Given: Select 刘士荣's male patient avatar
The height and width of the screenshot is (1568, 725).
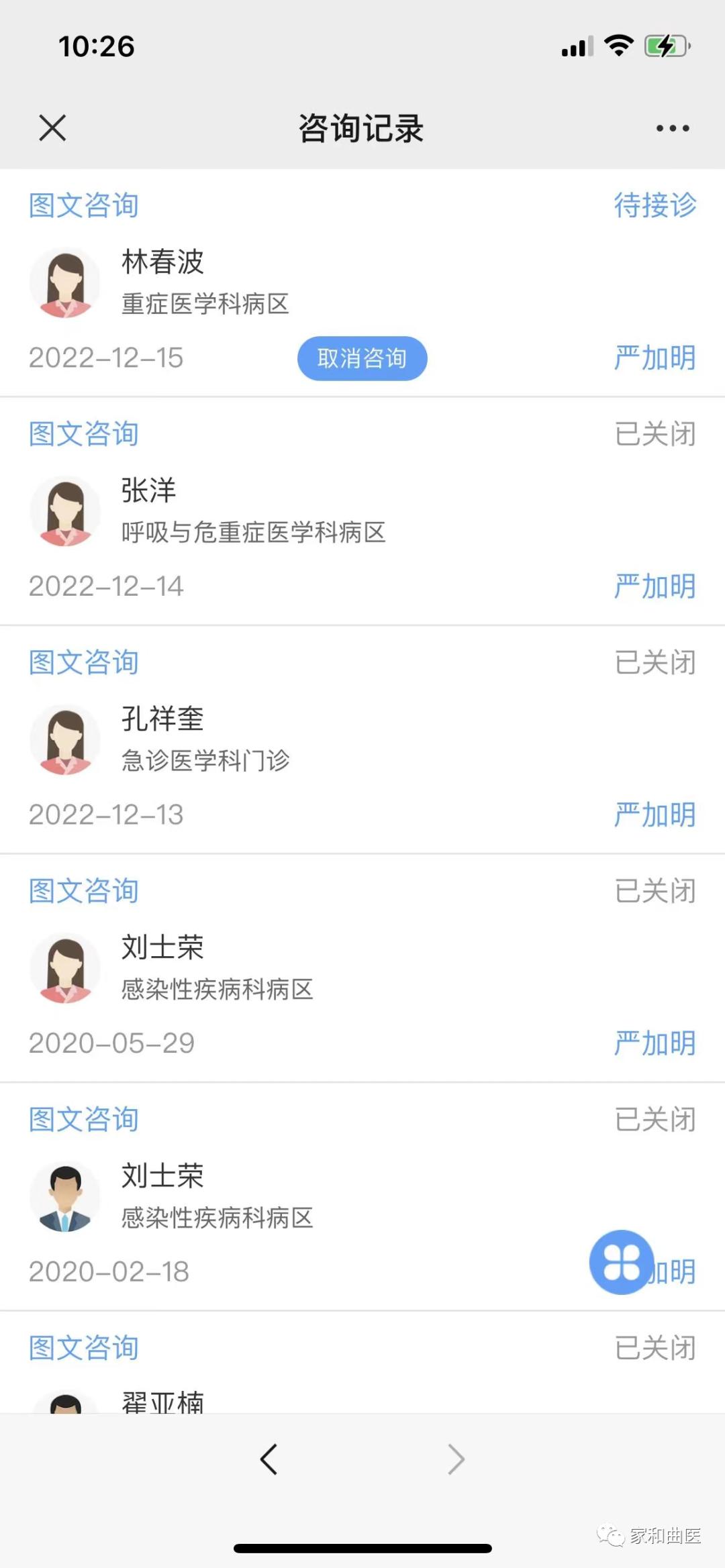Looking at the screenshot, I should tap(65, 1195).
